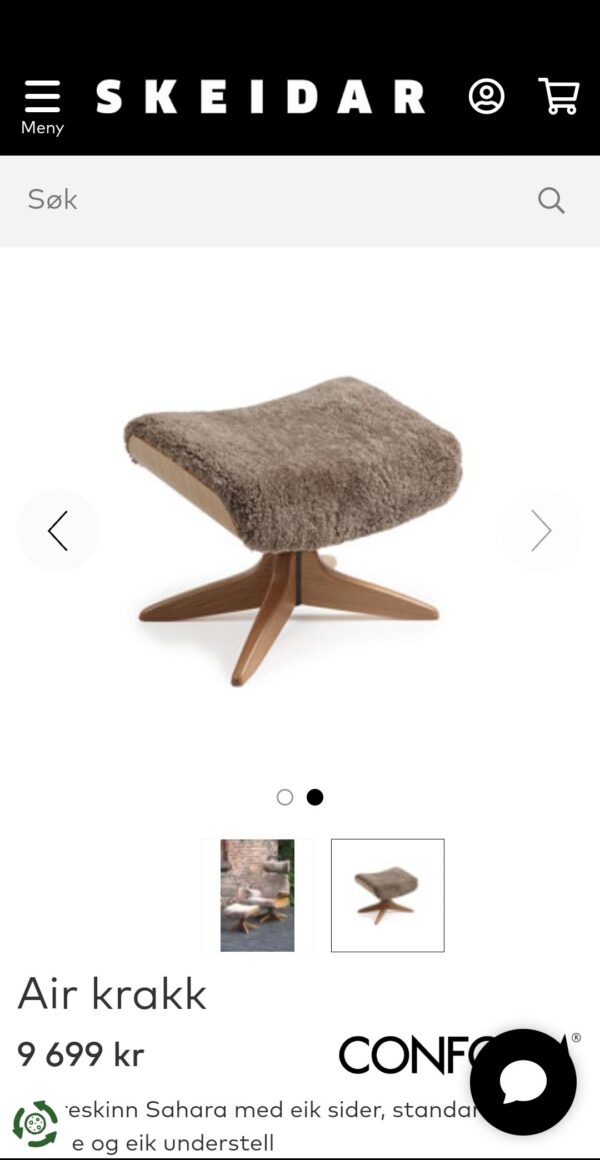Viewport: 600px width, 1160px height.
Task: Show the previous product image
Action: click(58, 530)
